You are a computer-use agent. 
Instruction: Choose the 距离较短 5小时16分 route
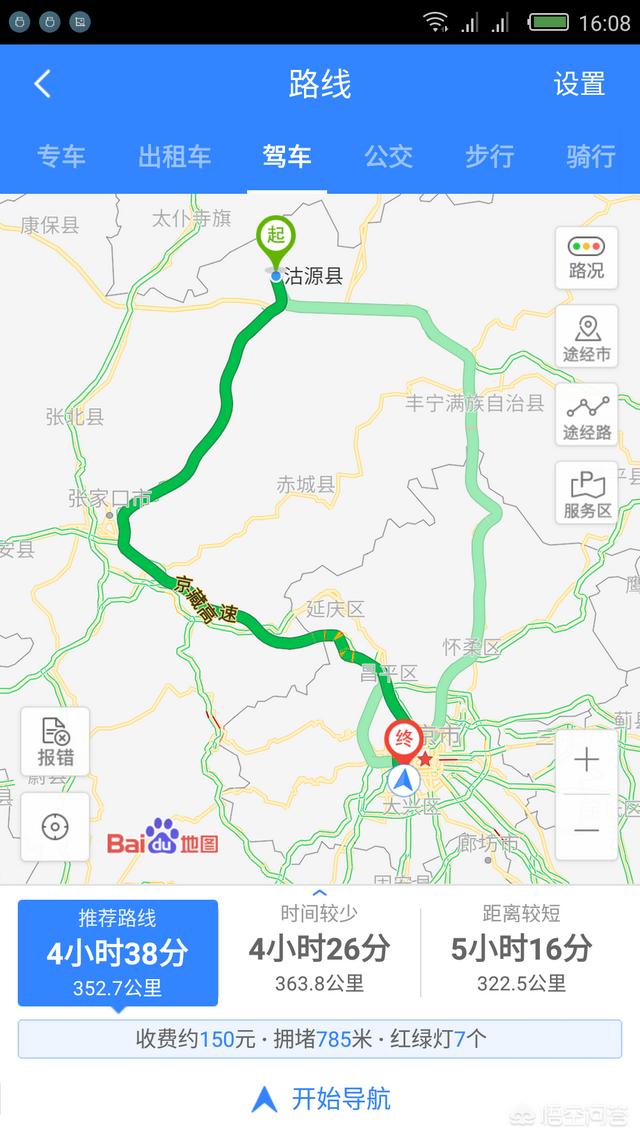(521, 948)
